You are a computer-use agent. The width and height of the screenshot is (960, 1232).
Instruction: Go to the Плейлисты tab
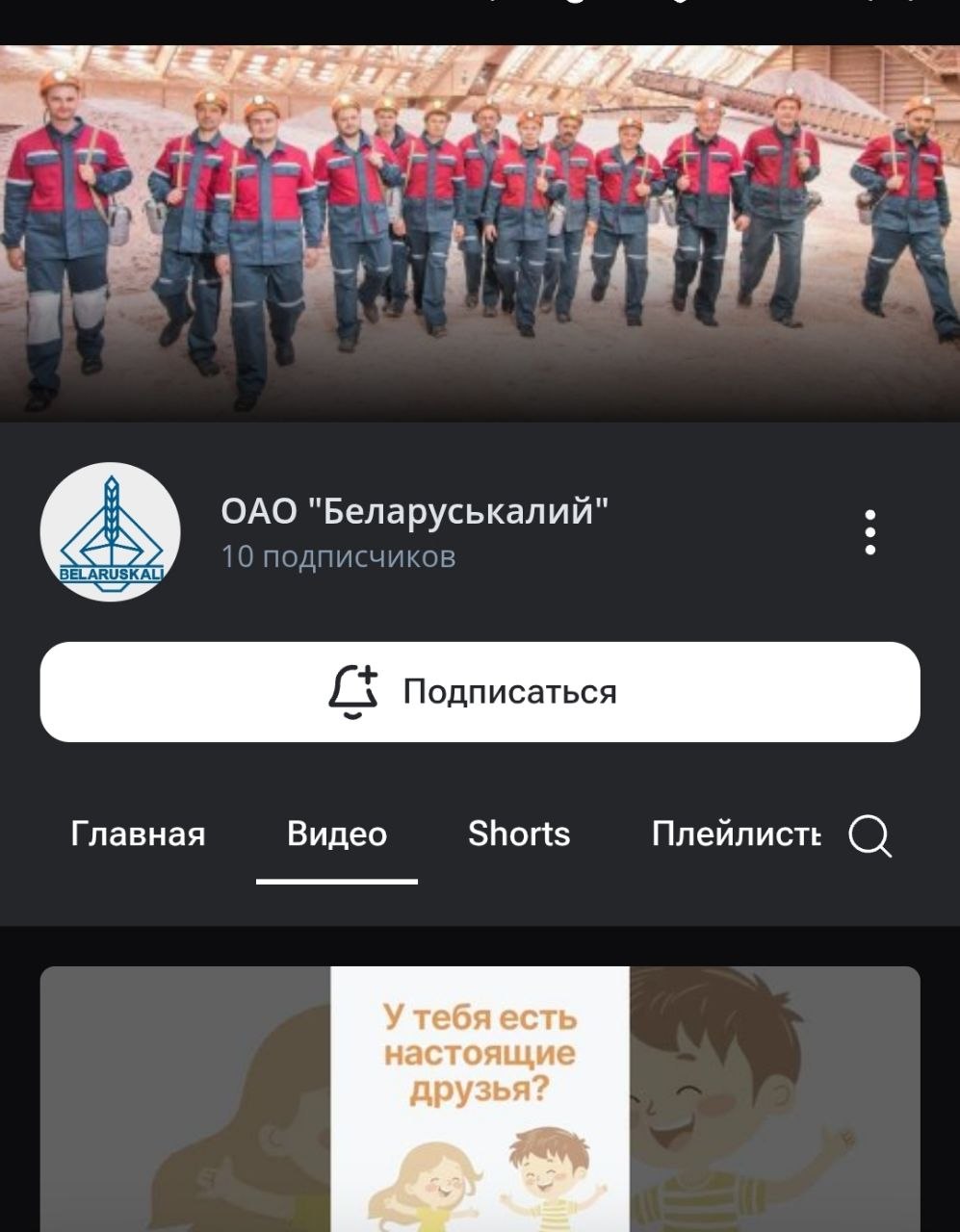click(x=736, y=834)
